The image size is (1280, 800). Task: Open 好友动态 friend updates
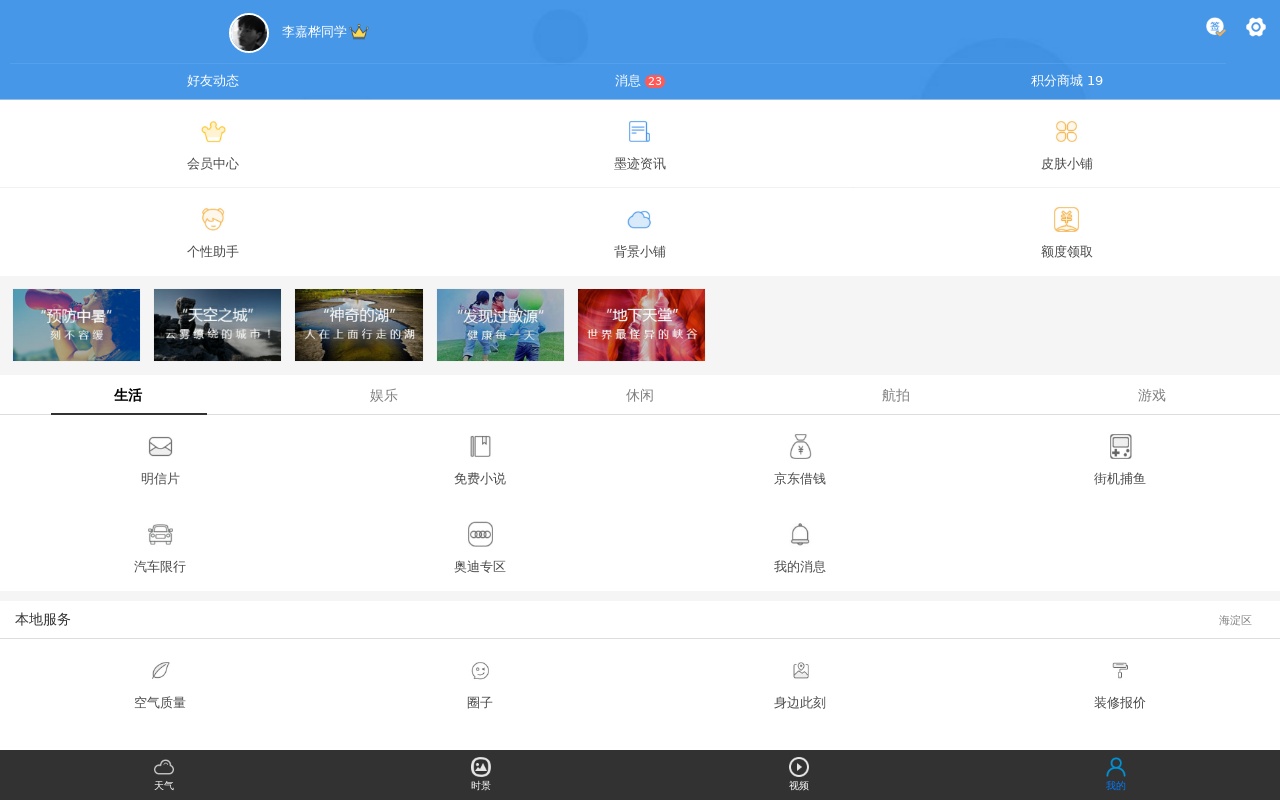tap(213, 81)
